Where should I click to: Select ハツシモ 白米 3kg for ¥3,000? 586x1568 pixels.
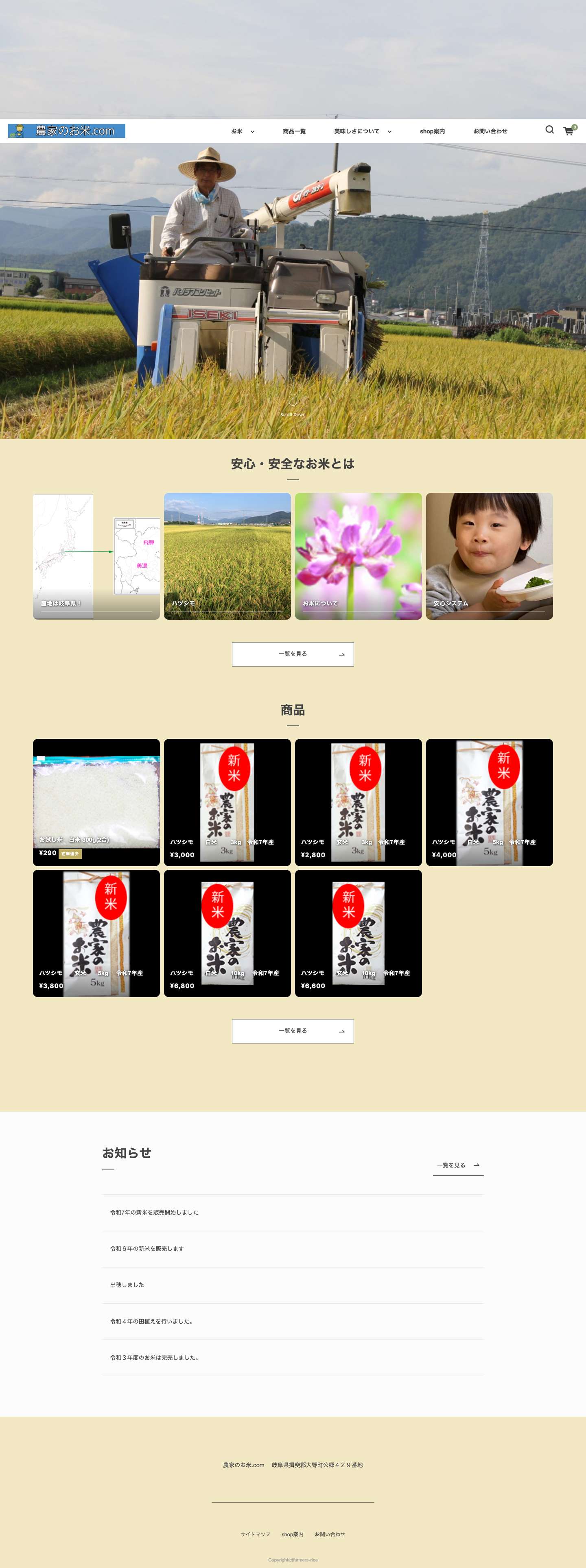click(227, 801)
